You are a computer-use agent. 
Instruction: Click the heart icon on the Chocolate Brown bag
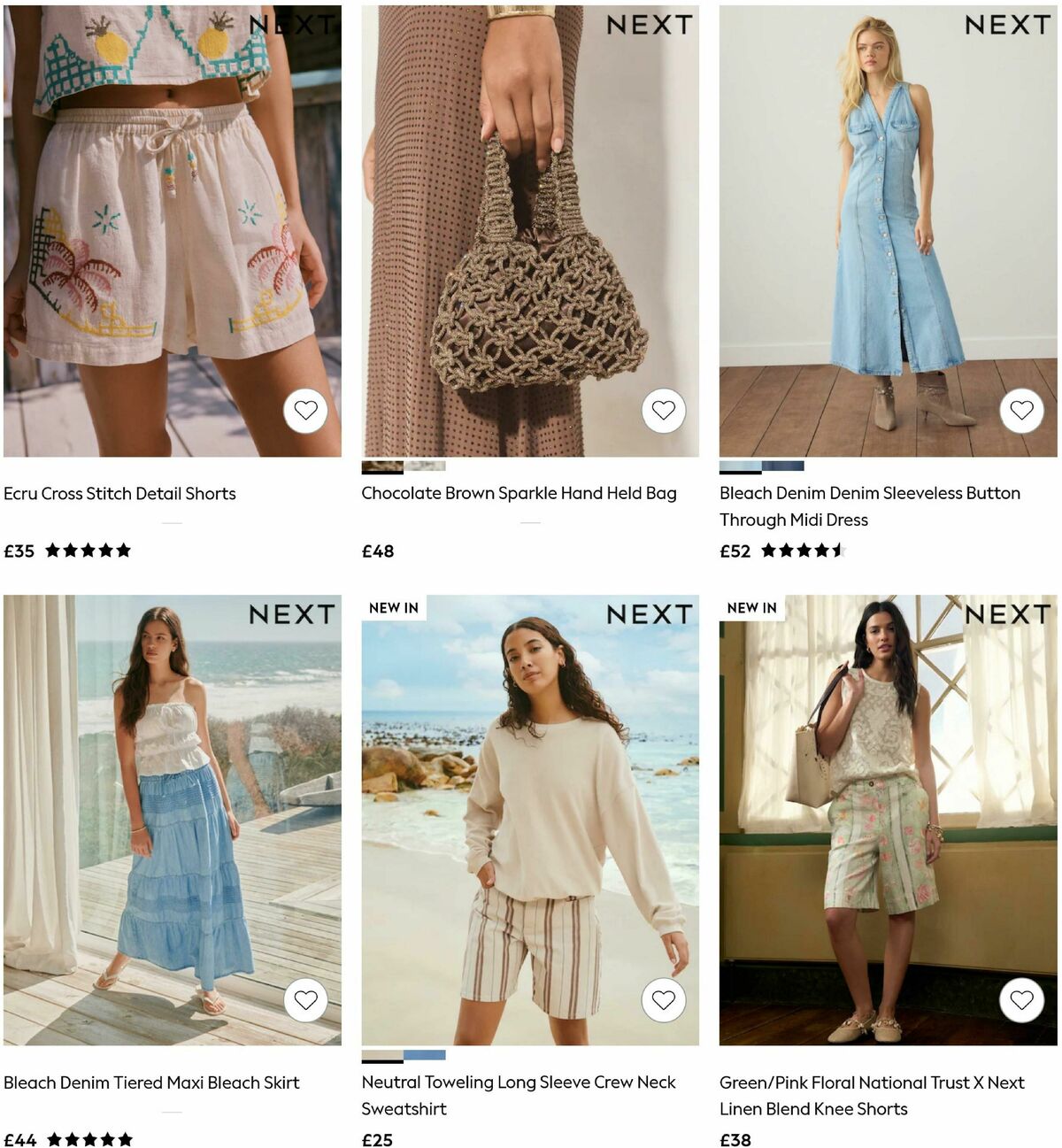pyautogui.click(x=663, y=411)
